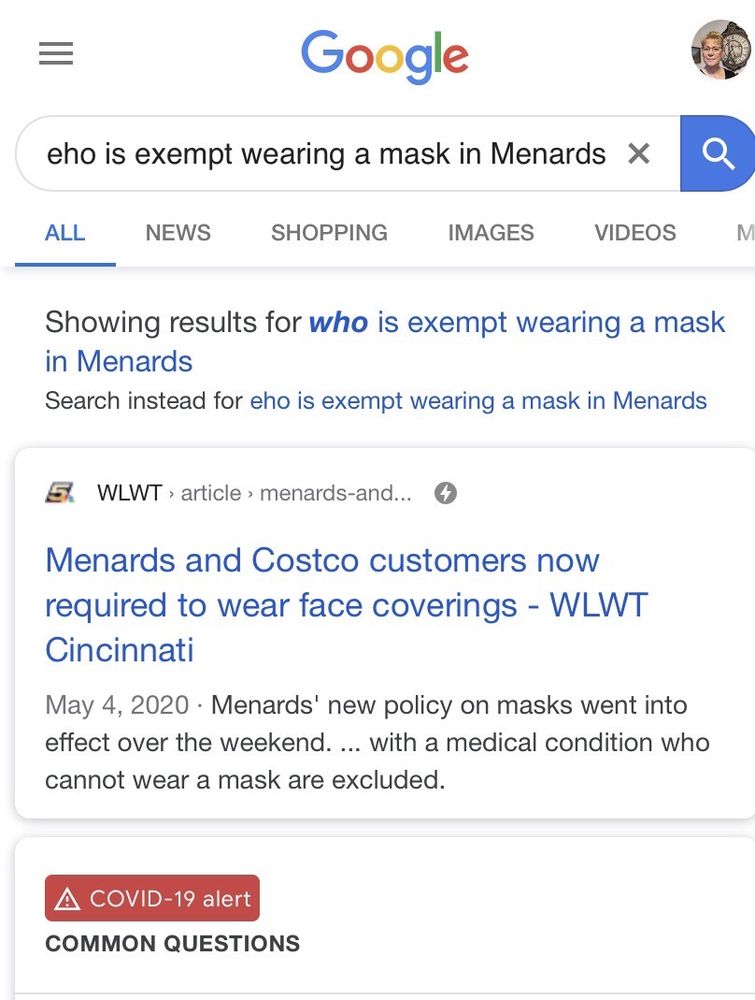
Task: Search instead for original 'eho' query
Action: (478, 401)
